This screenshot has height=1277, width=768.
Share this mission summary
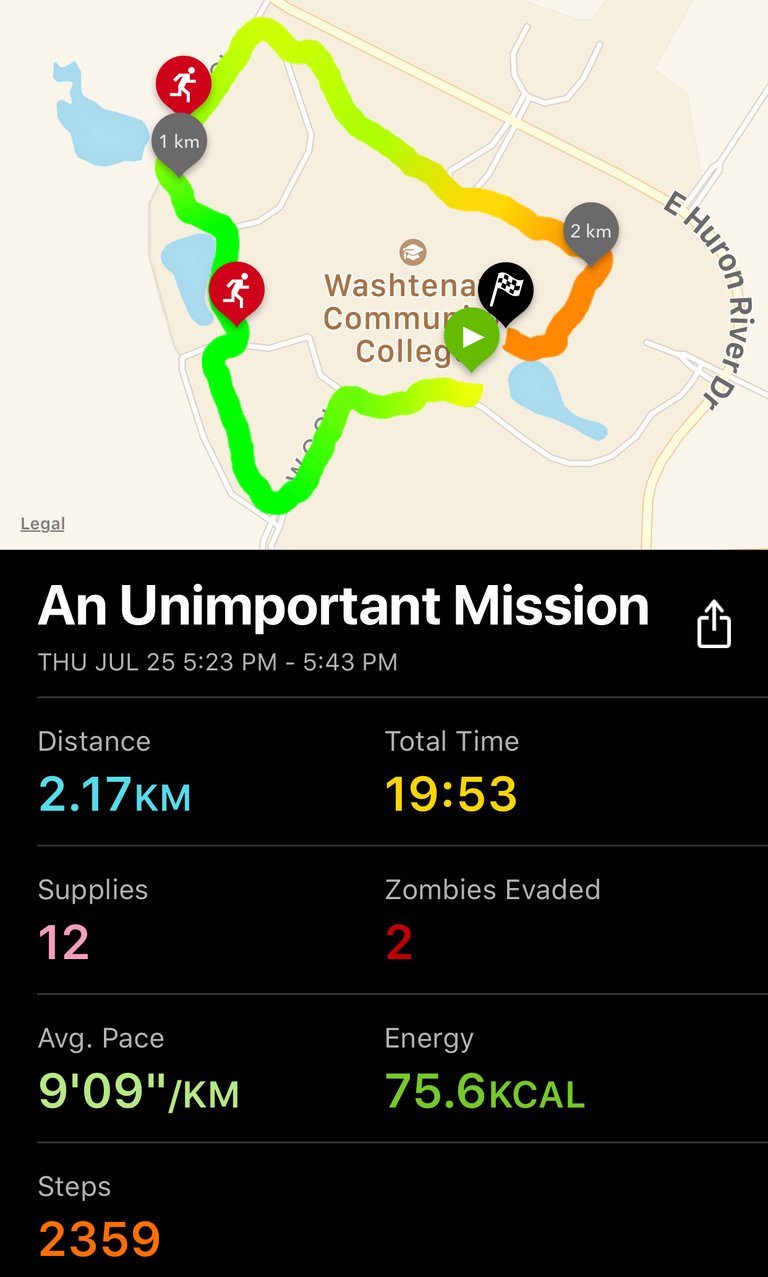(714, 624)
